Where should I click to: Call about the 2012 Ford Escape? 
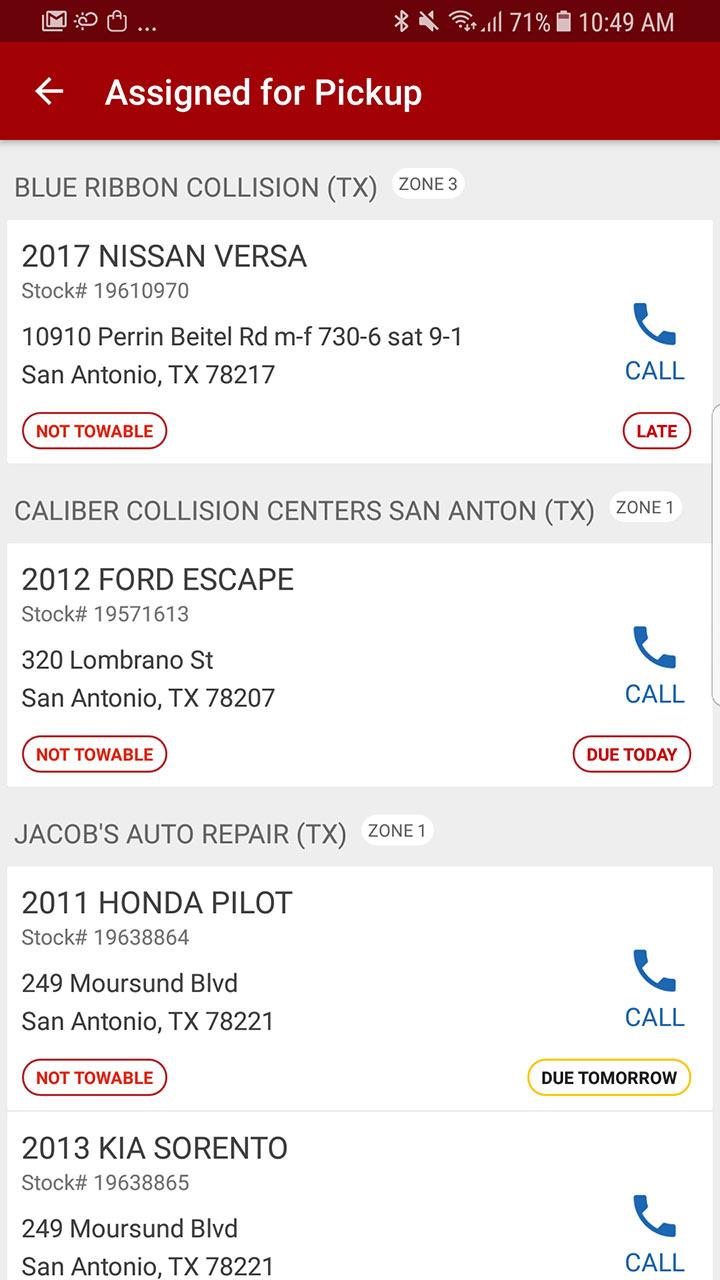655,666
